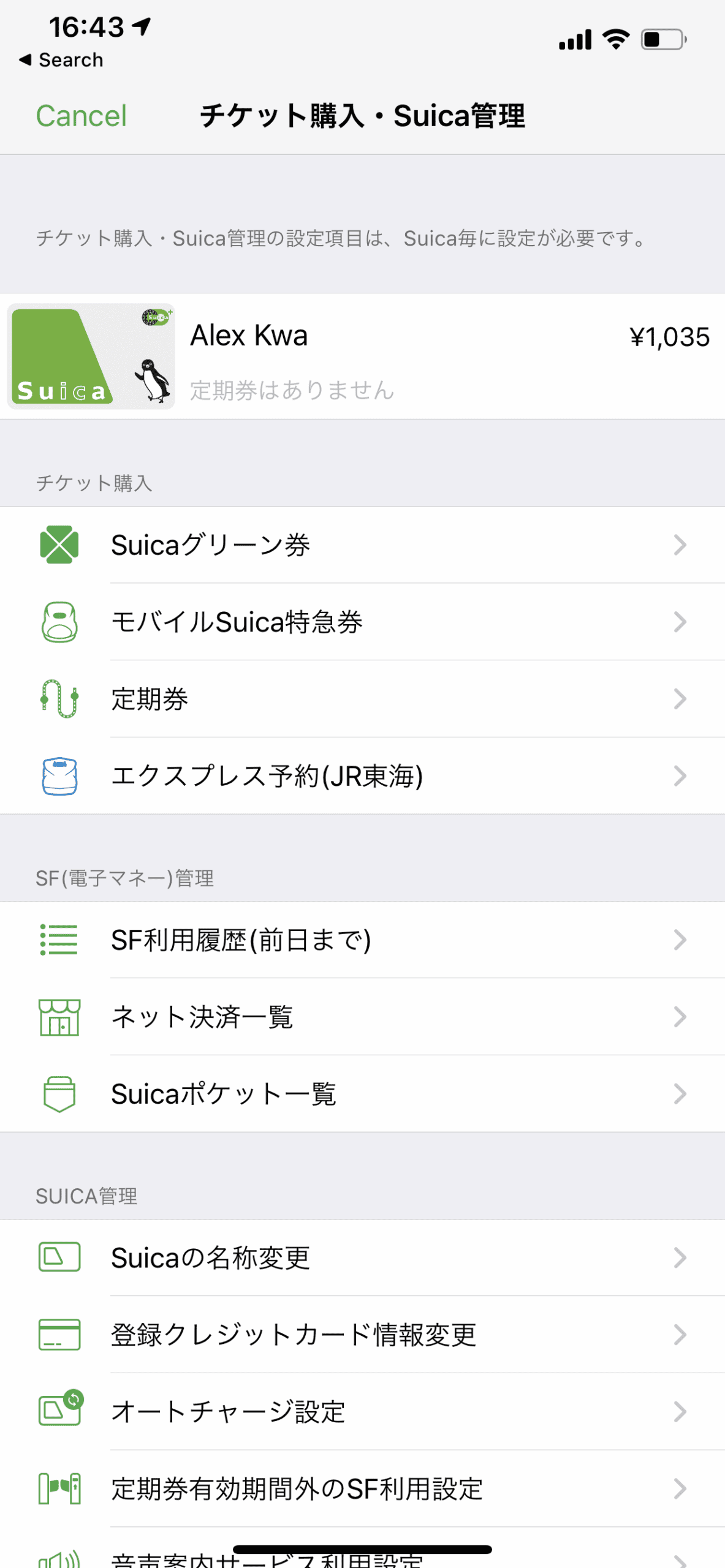This screenshot has height=1568, width=725.
Task: Open ネット決済一覧
Action: (x=362, y=1017)
